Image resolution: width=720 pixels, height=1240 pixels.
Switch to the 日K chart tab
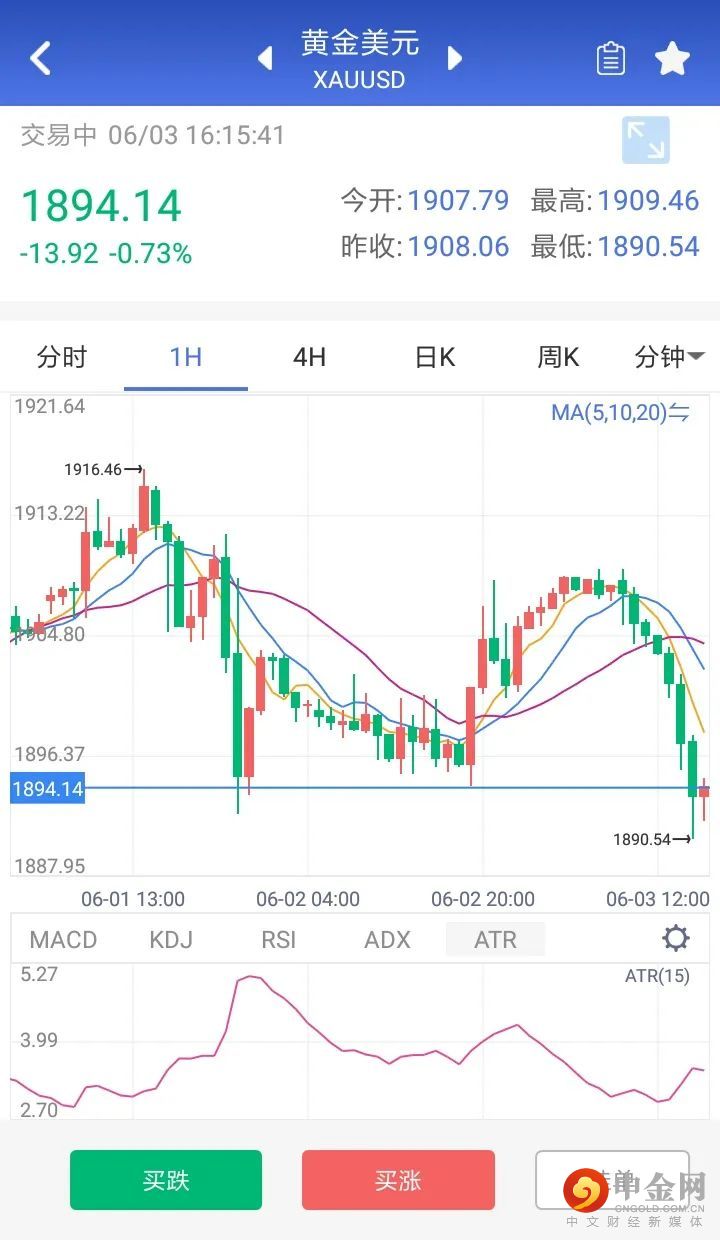click(434, 357)
